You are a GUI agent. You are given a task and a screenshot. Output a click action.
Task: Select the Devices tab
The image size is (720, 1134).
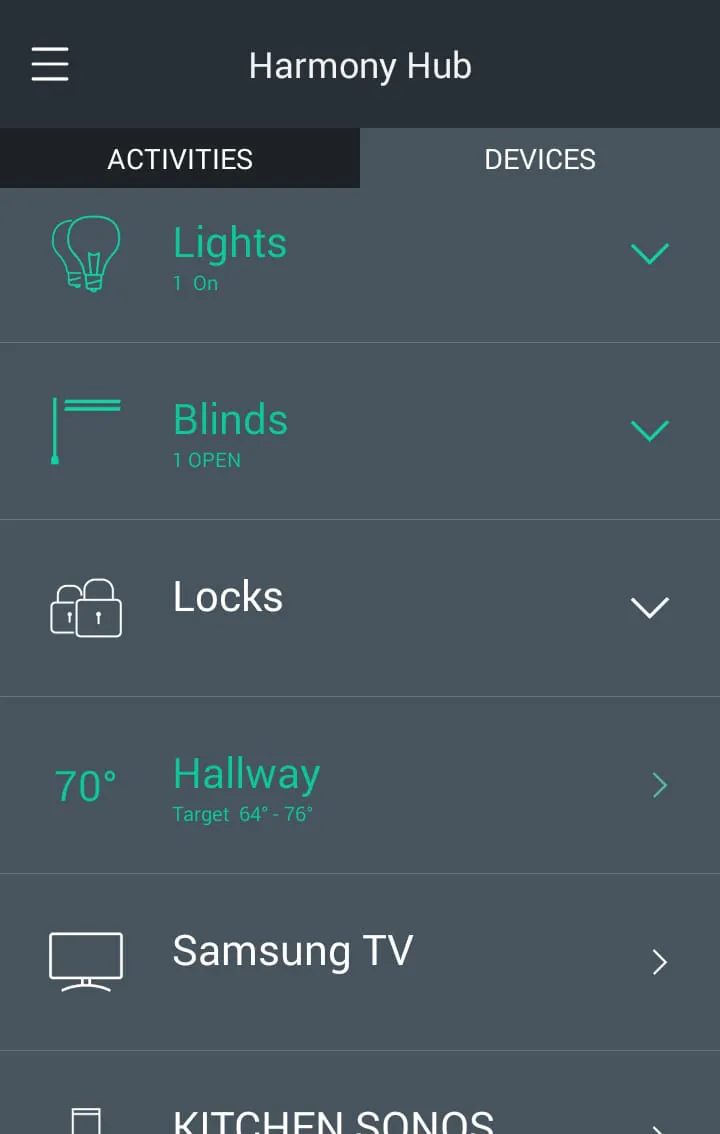pyautogui.click(x=540, y=159)
